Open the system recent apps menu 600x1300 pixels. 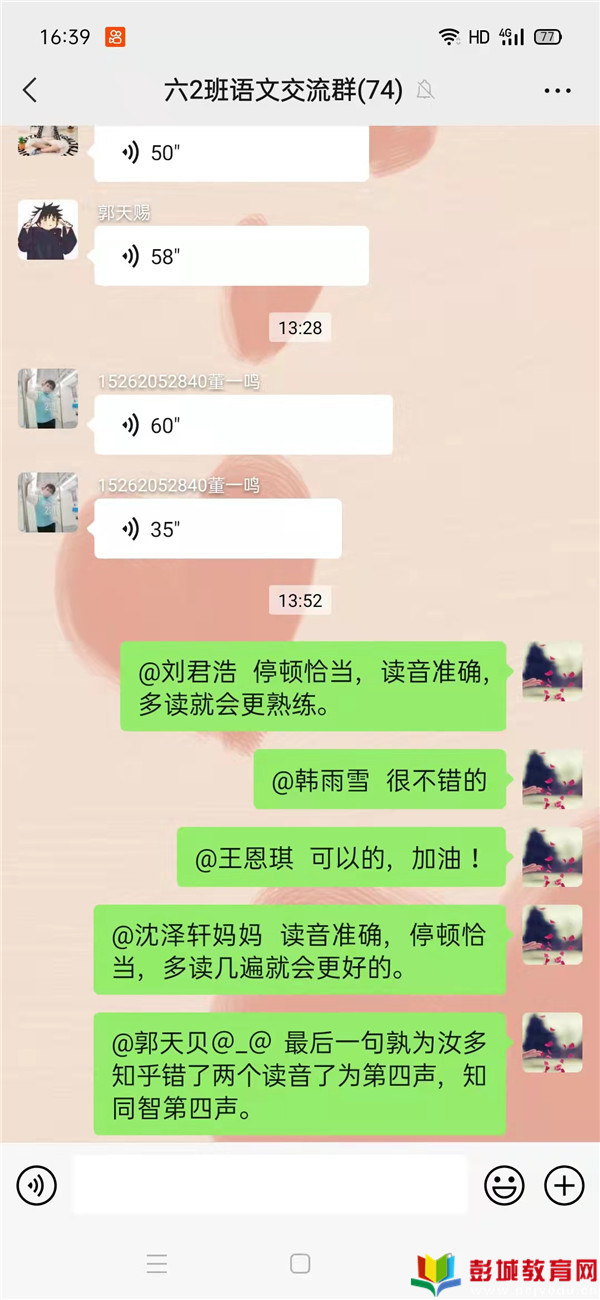click(x=157, y=1264)
